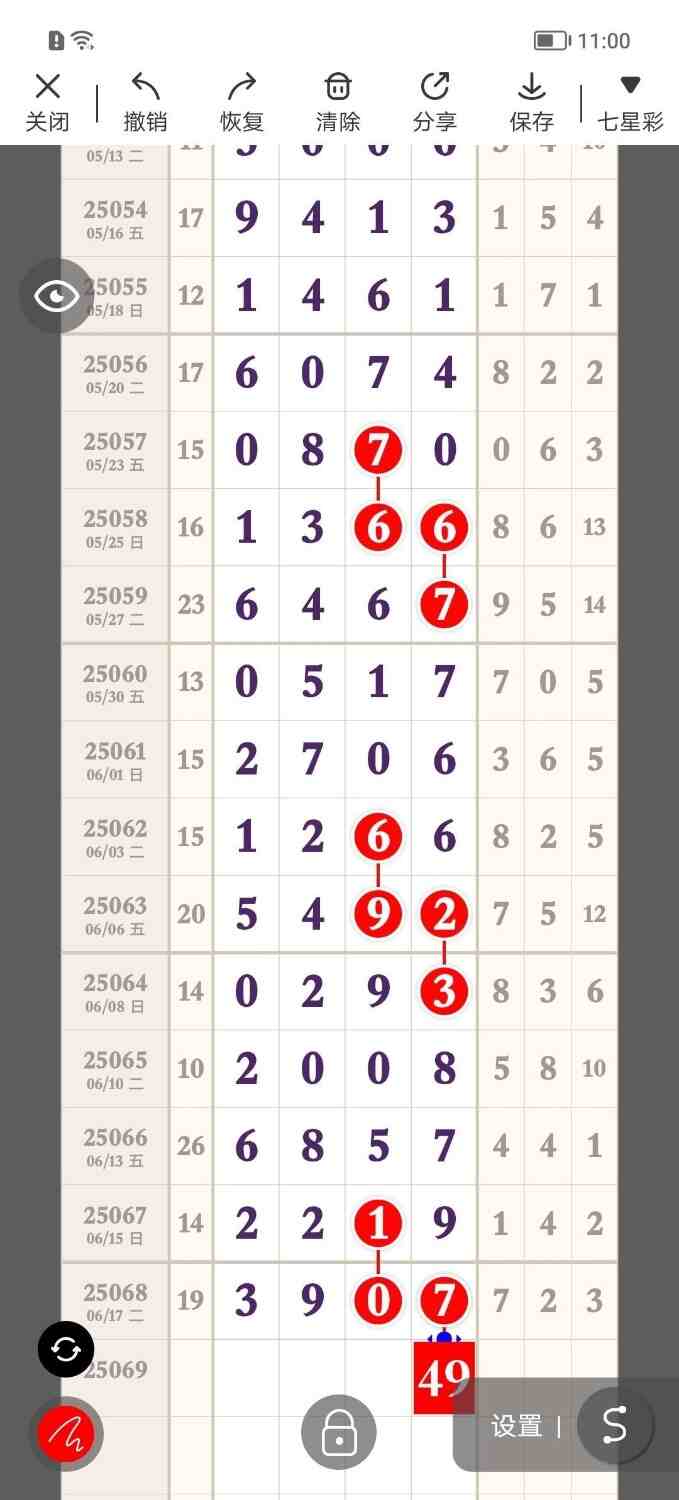Save the chart with 保存
The height and width of the screenshot is (1500, 679).
coord(531,102)
